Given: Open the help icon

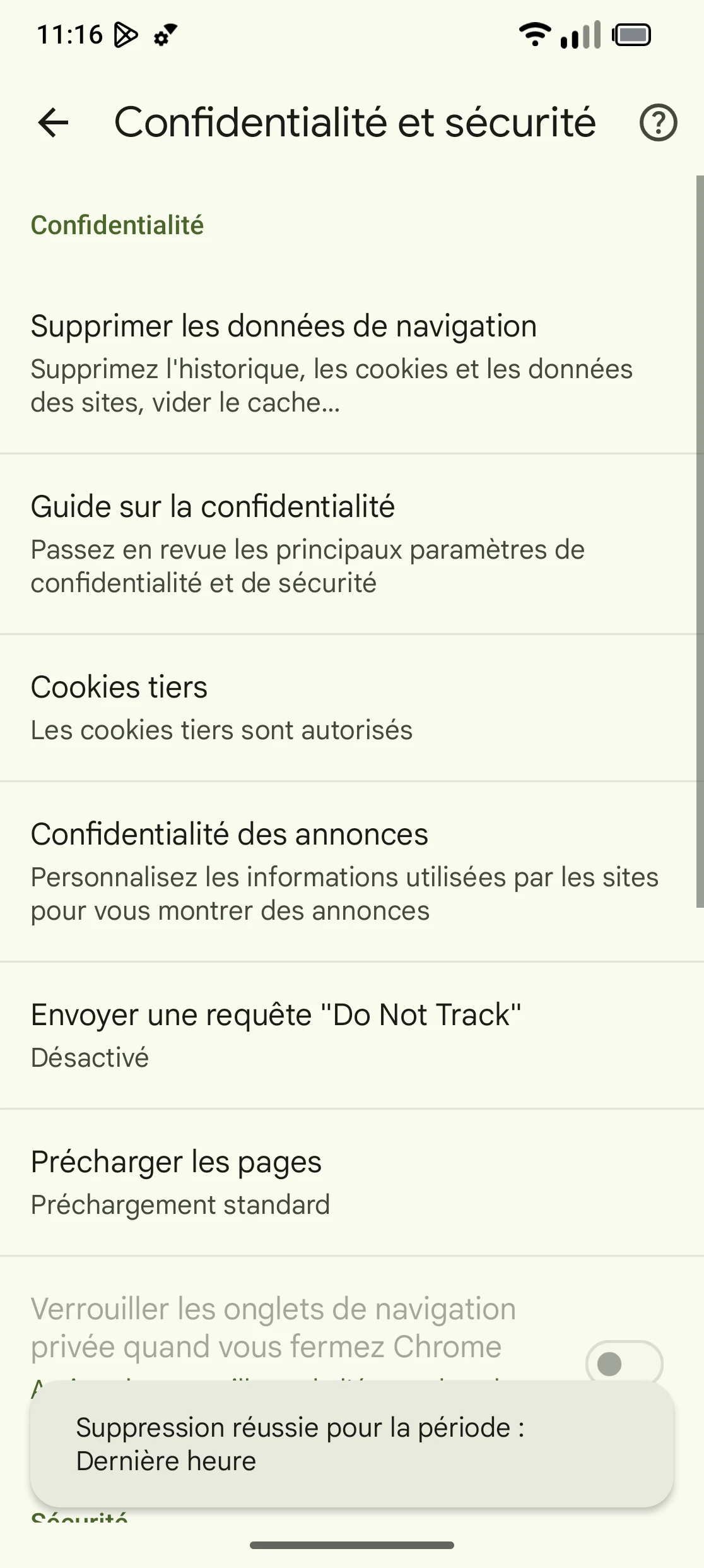Looking at the screenshot, I should tap(658, 122).
